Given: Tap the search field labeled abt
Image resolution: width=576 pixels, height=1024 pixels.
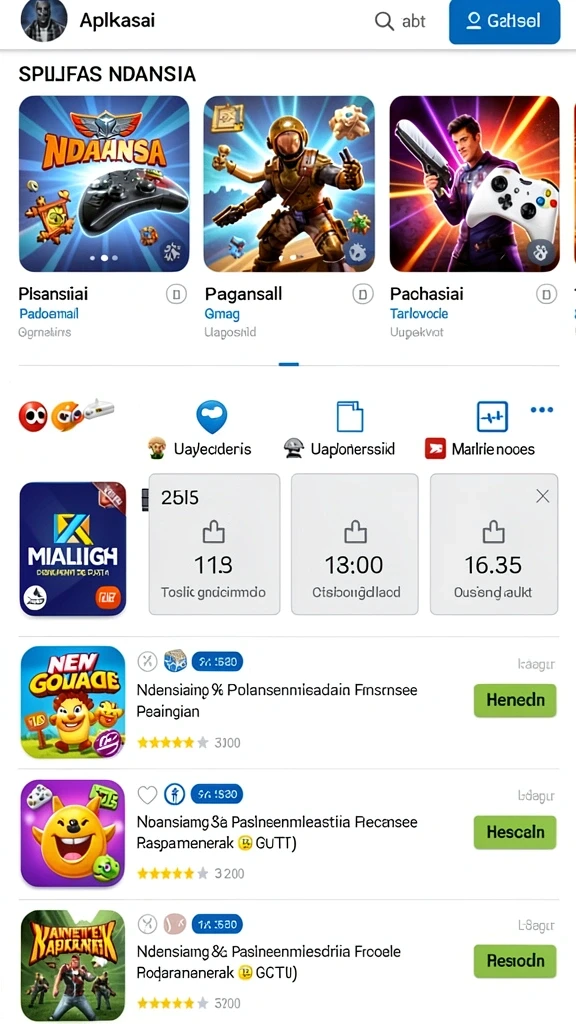Looking at the screenshot, I should (400, 21).
